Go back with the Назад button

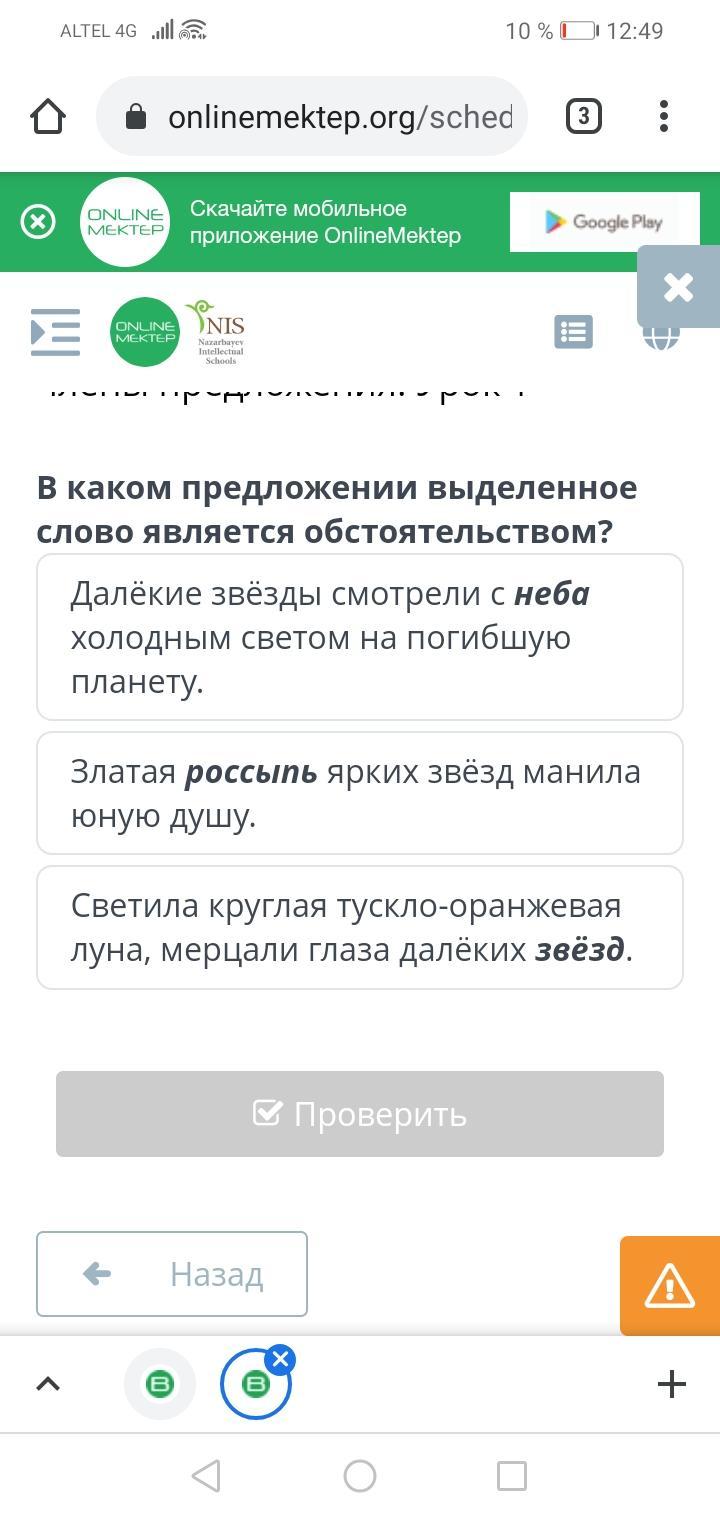[x=172, y=1273]
